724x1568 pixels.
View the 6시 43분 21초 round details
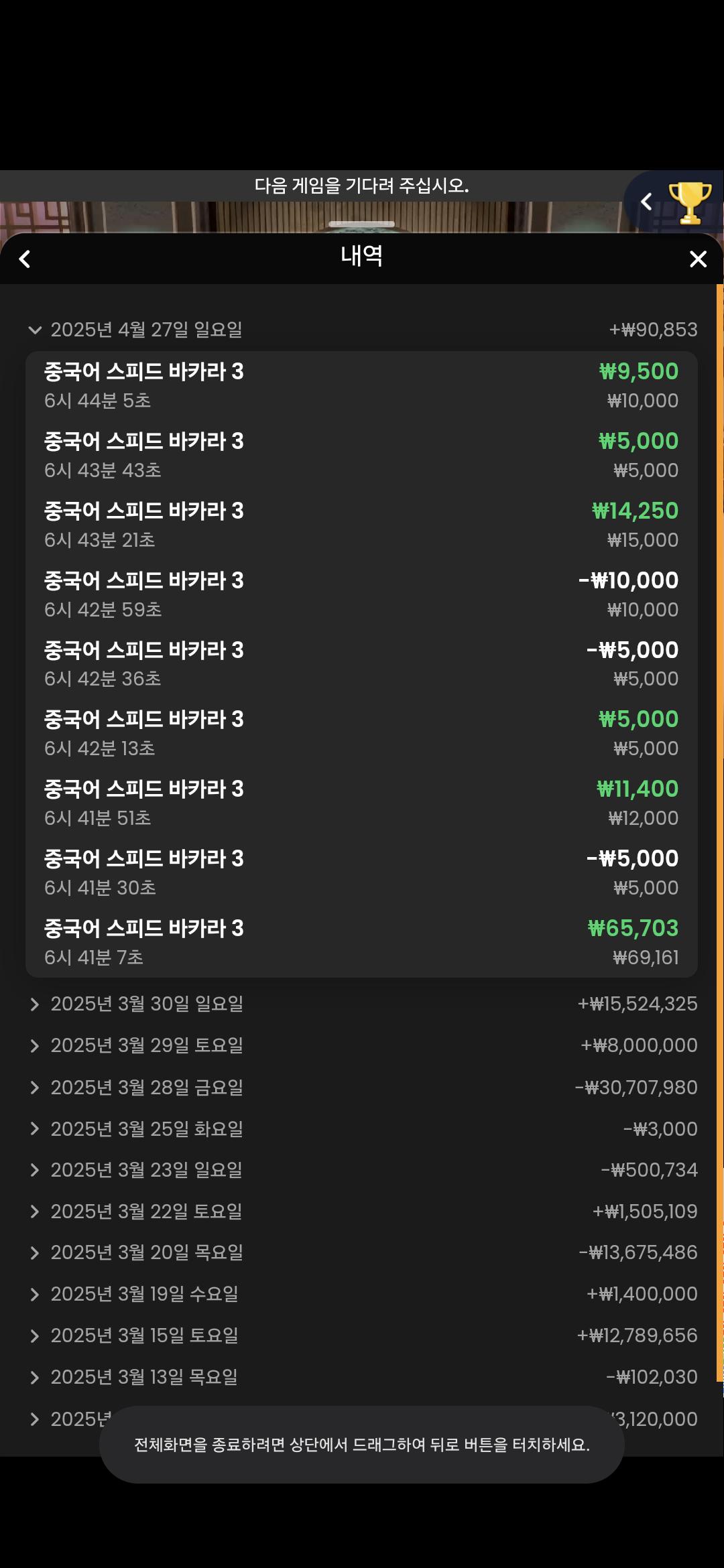pos(361,525)
